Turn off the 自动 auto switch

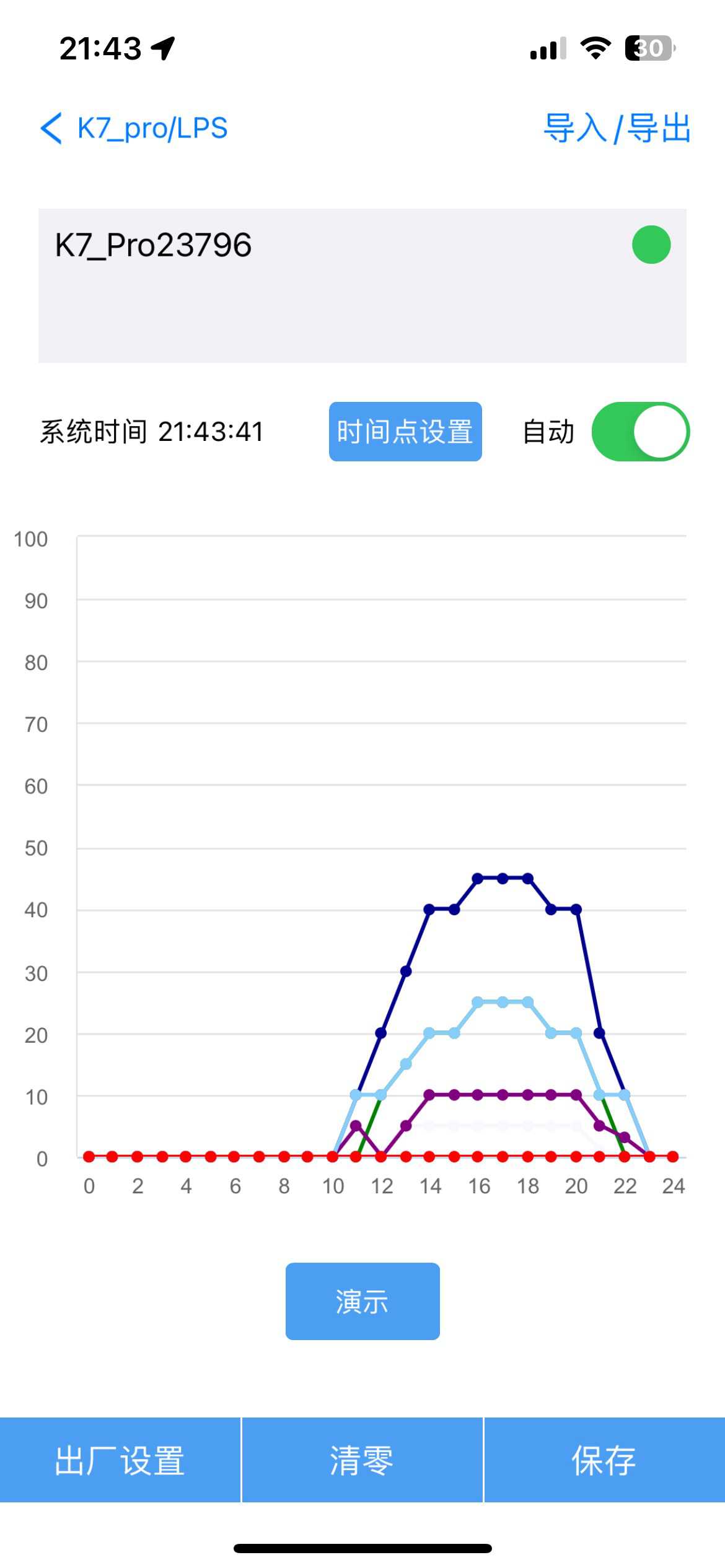pos(640,432)
